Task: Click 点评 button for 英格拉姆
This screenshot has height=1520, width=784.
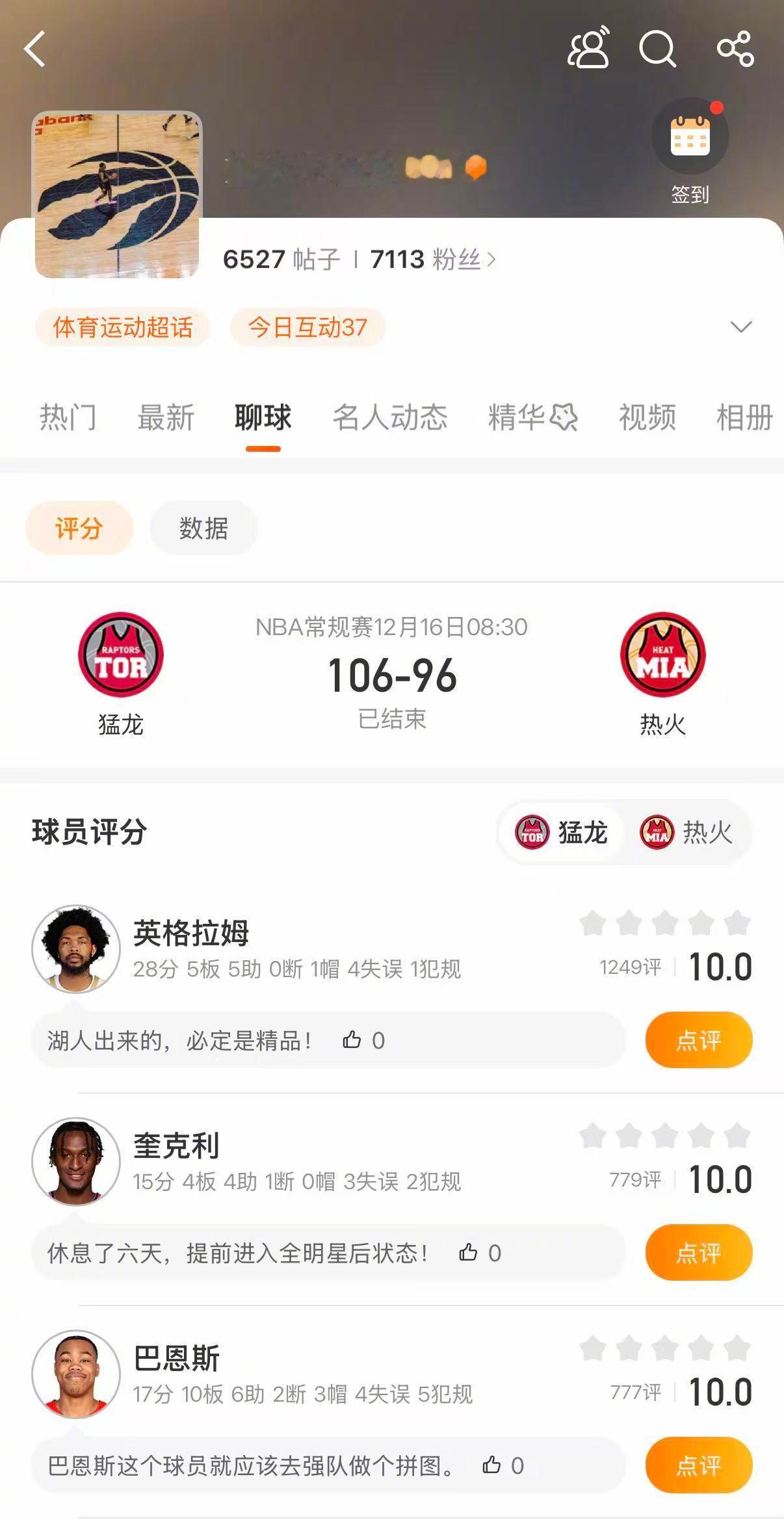Action: point(698,1040)
